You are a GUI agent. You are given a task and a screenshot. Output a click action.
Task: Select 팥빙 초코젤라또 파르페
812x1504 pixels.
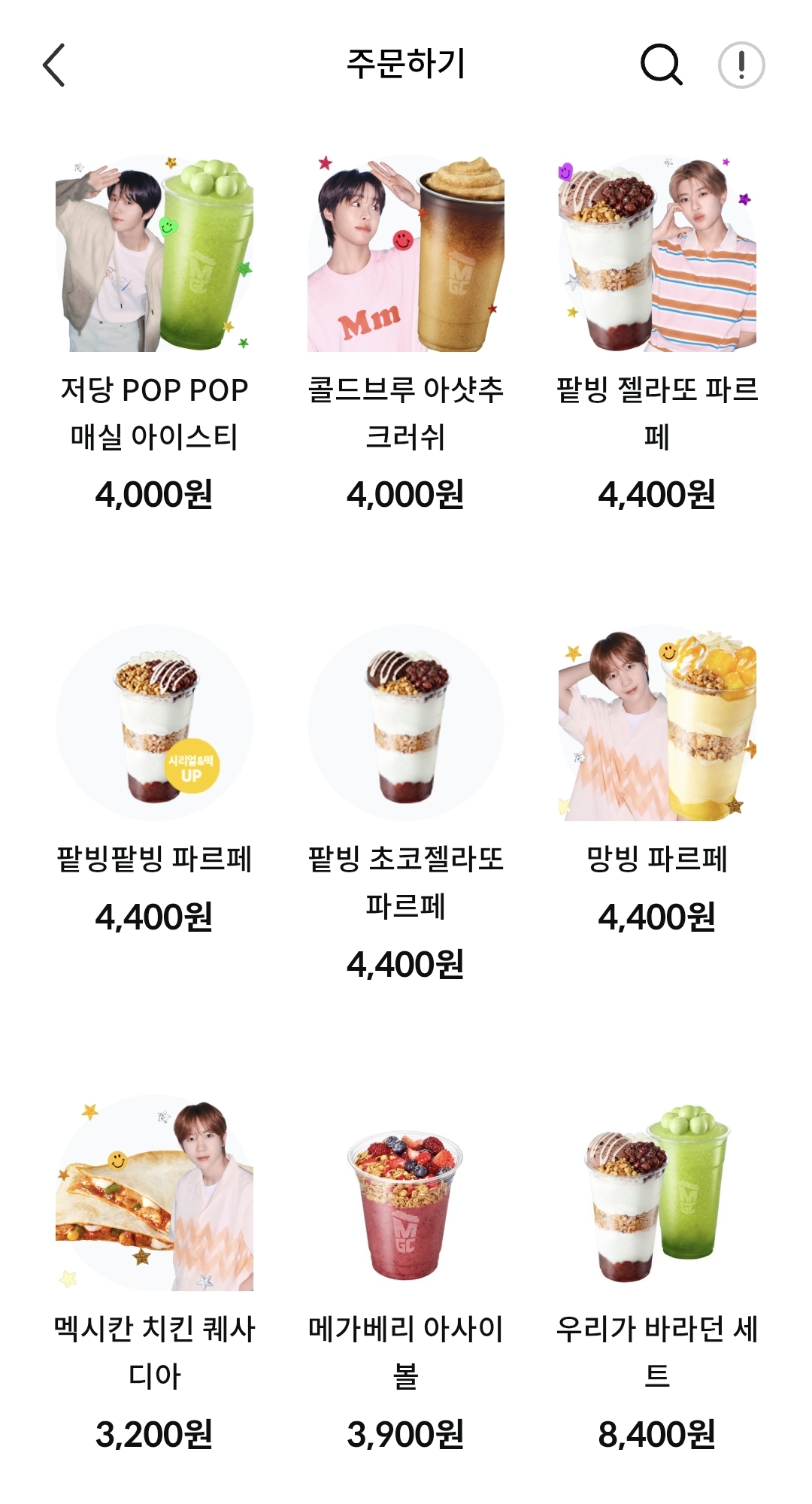[x=405, y=803]
